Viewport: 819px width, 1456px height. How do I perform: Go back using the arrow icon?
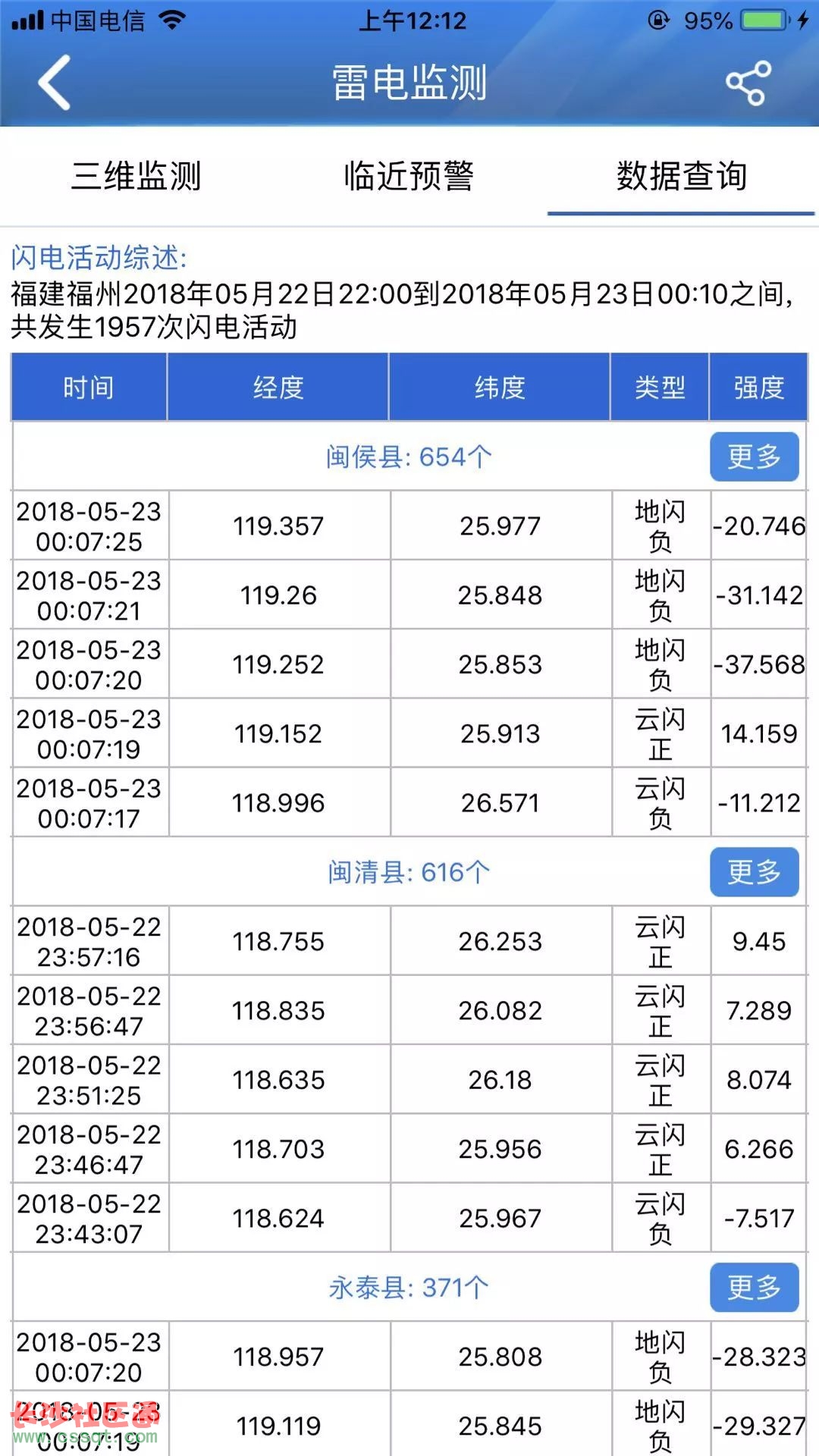click(x=55, y=83)
